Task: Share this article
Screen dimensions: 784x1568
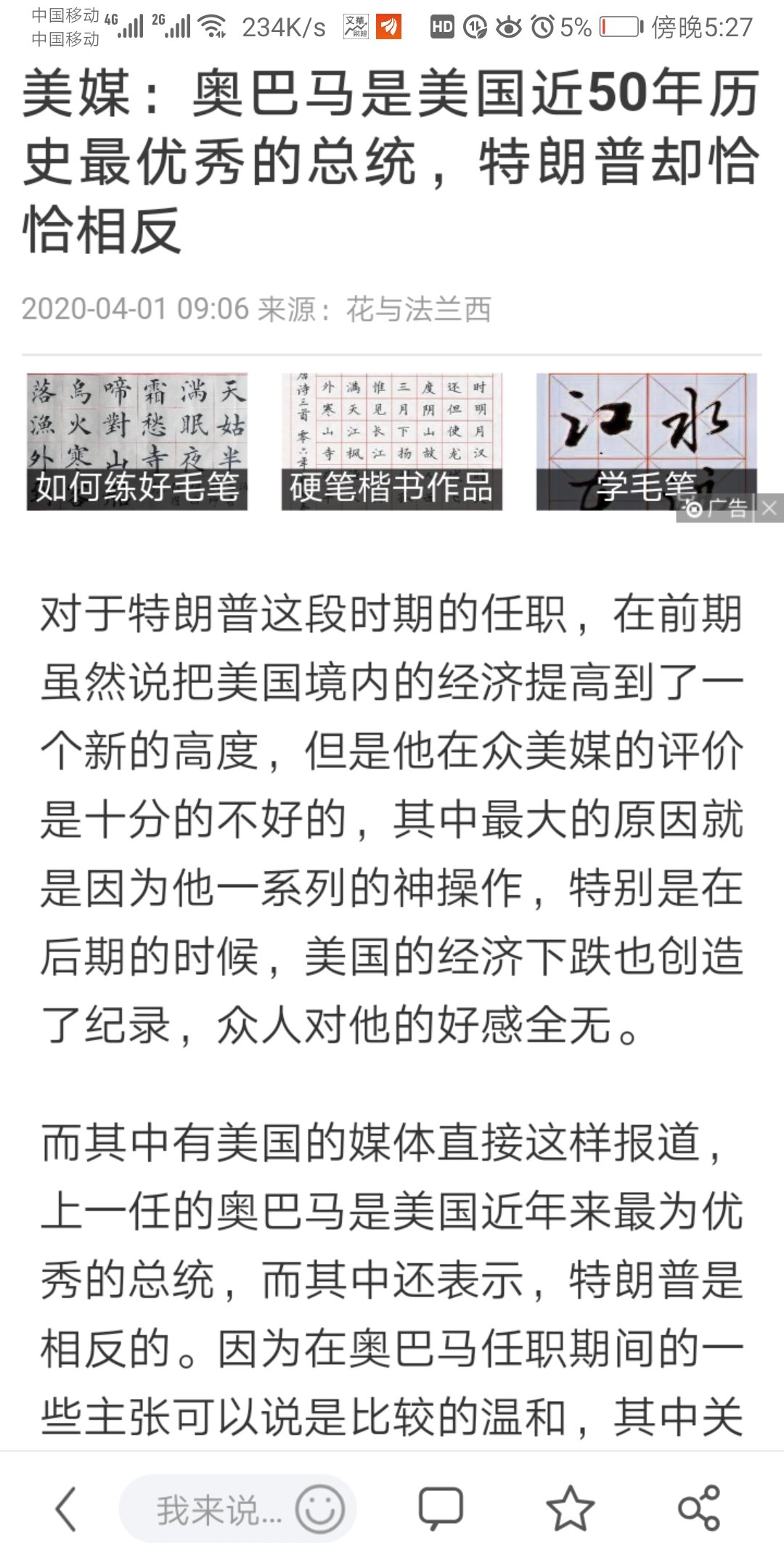Action: [x=698, y=1509]
